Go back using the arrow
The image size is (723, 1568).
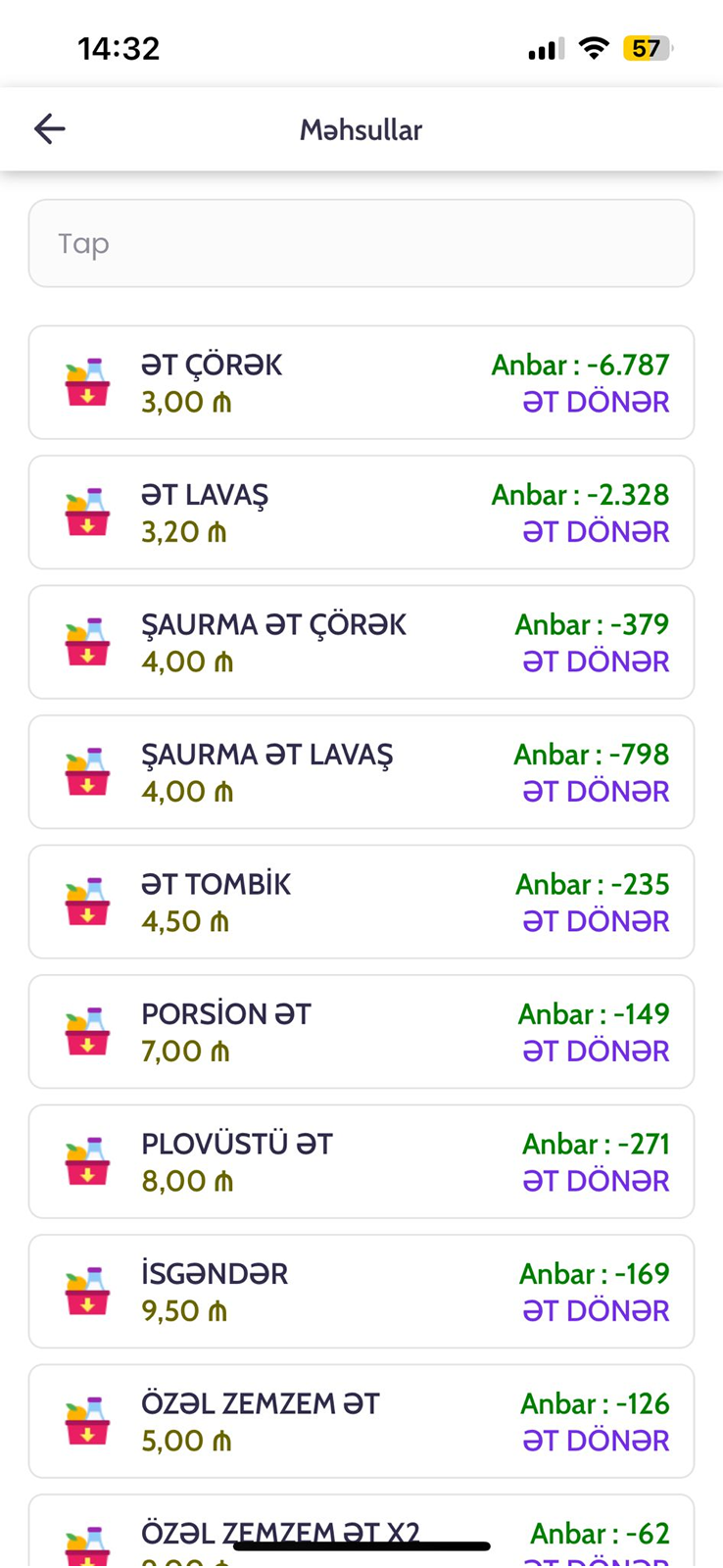(50, 128)
